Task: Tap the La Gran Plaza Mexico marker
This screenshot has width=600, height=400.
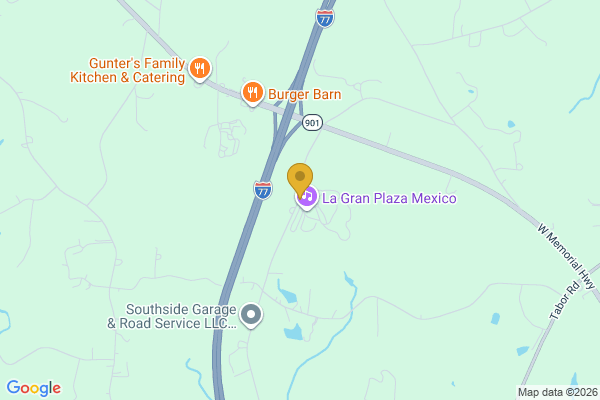Action: pos(309,199)
